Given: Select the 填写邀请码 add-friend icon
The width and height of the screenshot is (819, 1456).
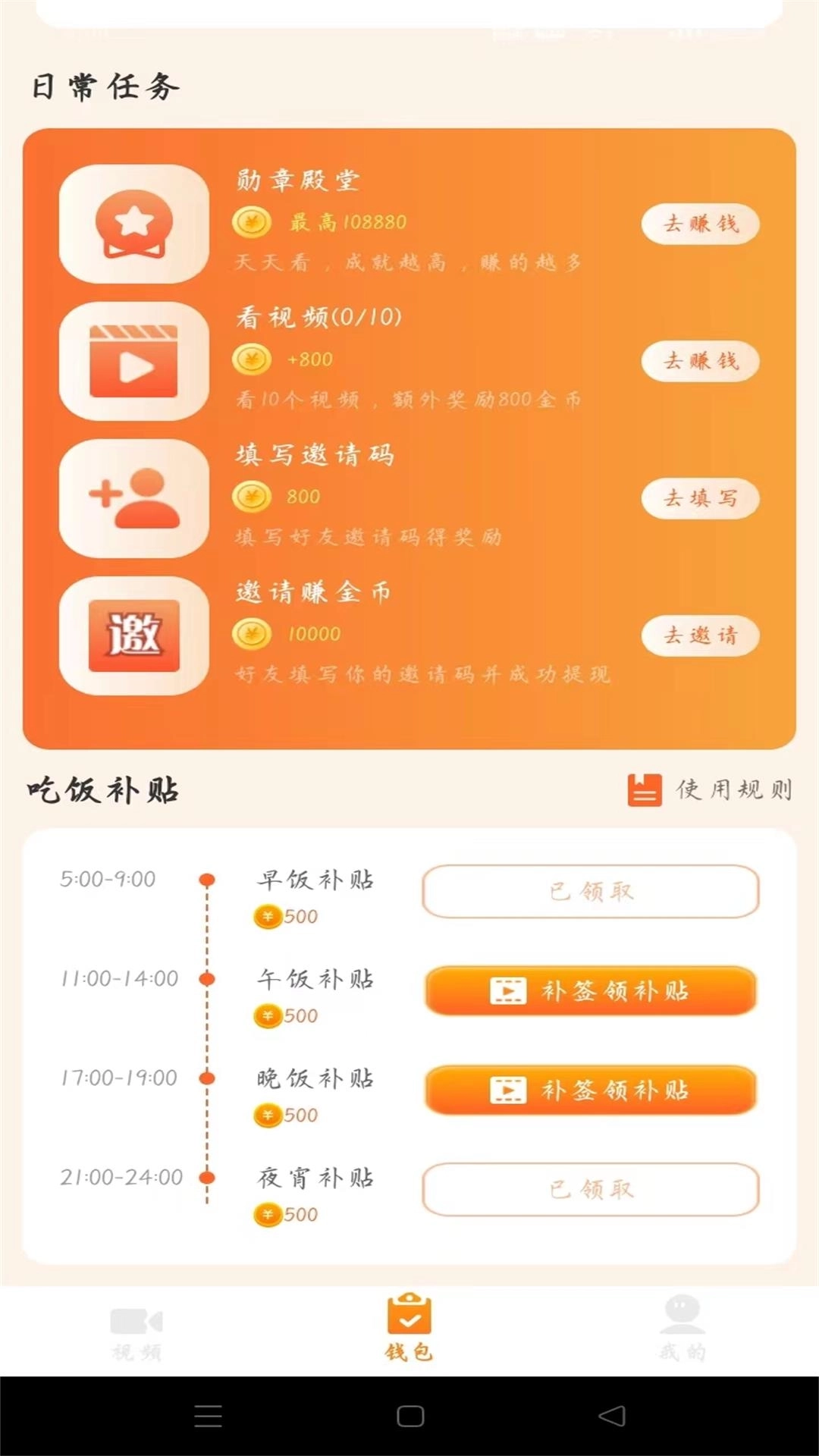Looking at the screenshot, I should pos(133,500).
